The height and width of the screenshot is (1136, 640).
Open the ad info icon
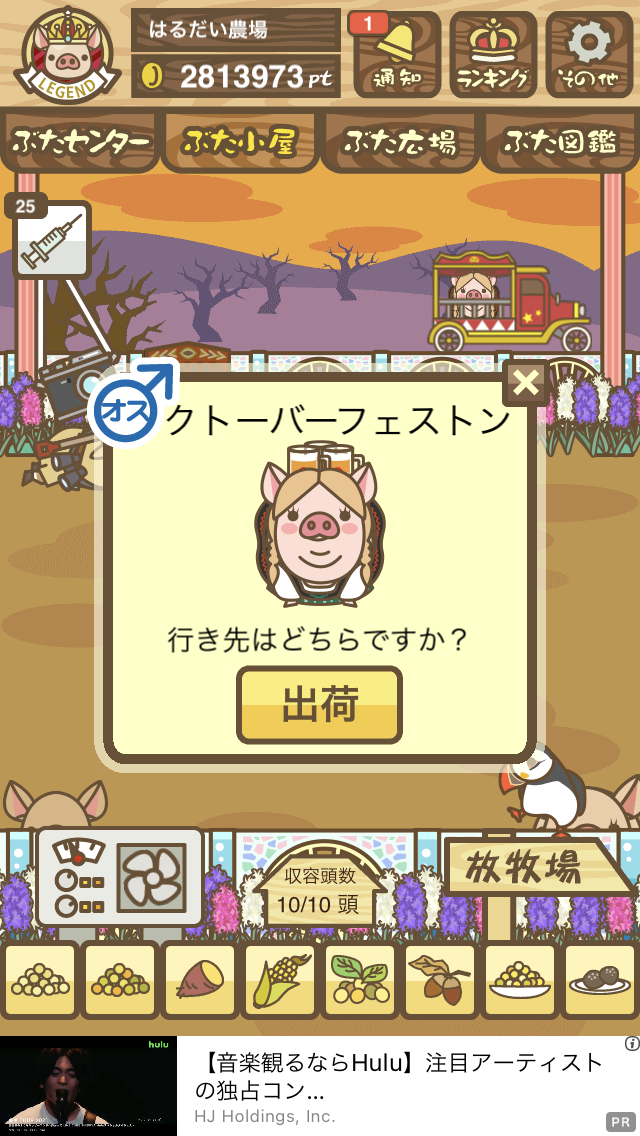click(631, 1043)
